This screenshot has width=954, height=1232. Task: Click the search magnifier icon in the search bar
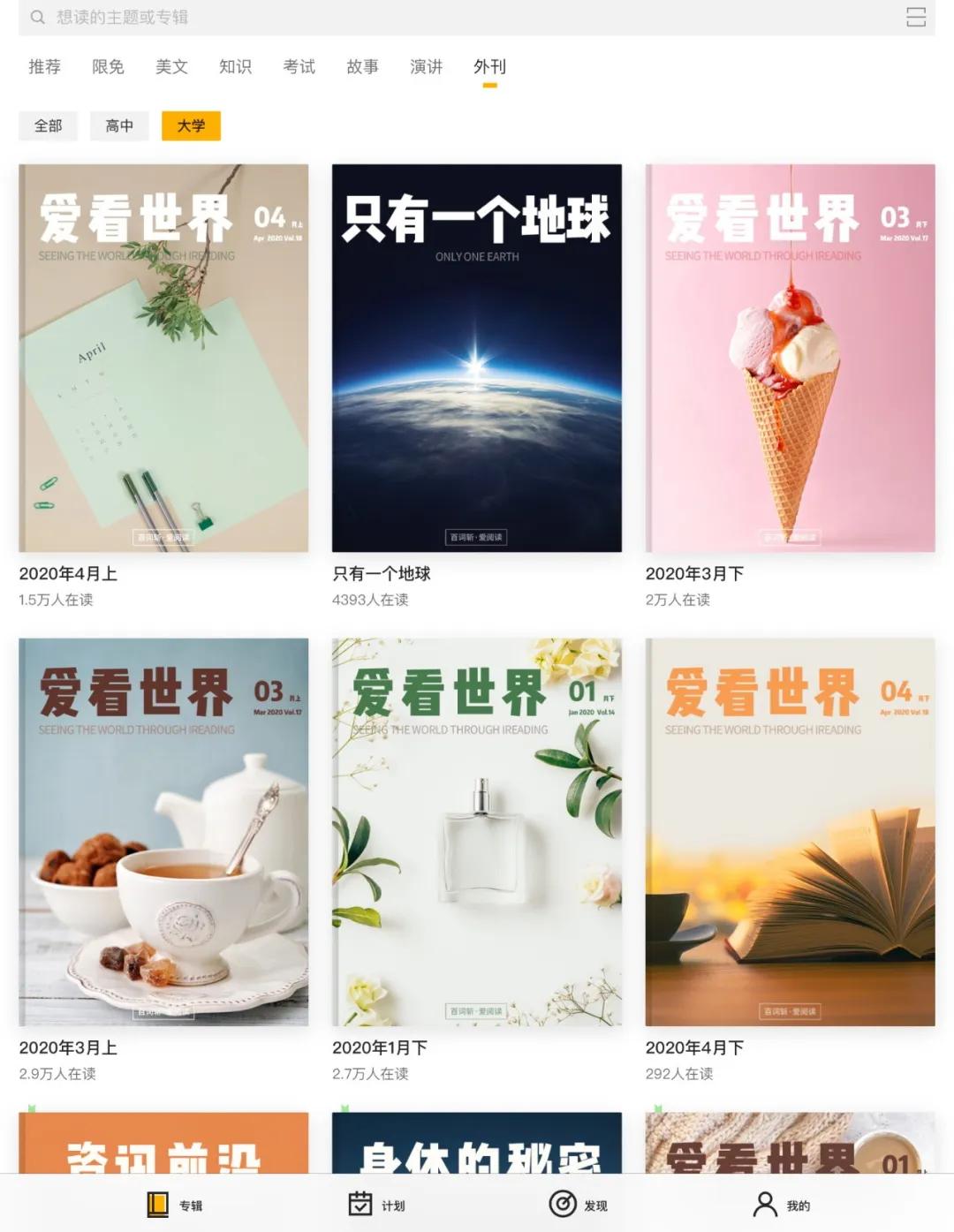tap(35, 16)
